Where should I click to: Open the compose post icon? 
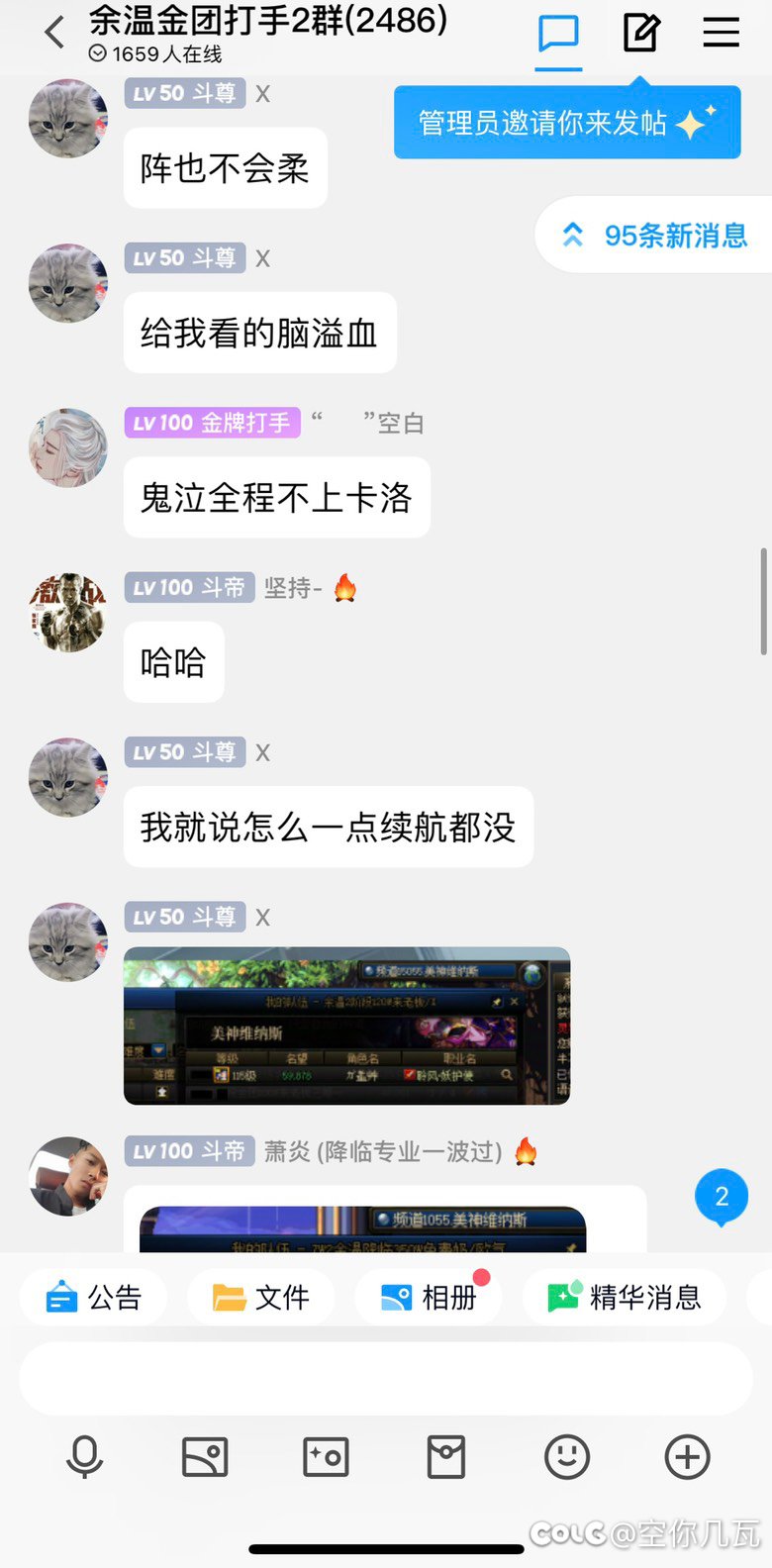[641, 33]
